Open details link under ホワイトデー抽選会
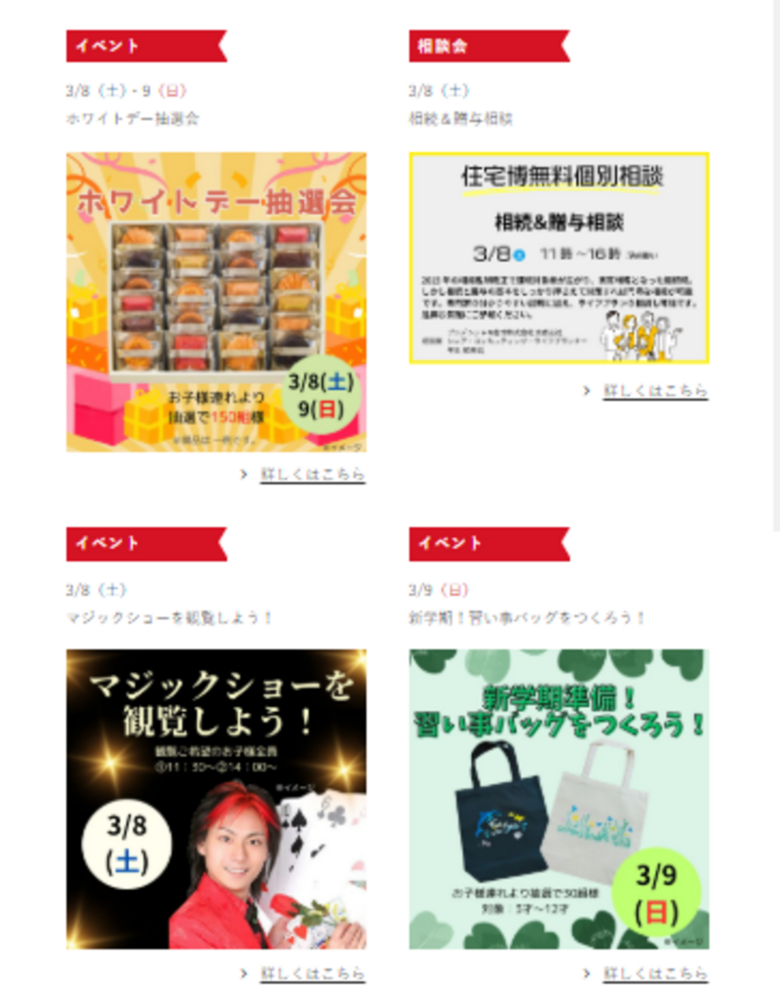The width and height of the screenshot is (780, 1005). (312, 474)
